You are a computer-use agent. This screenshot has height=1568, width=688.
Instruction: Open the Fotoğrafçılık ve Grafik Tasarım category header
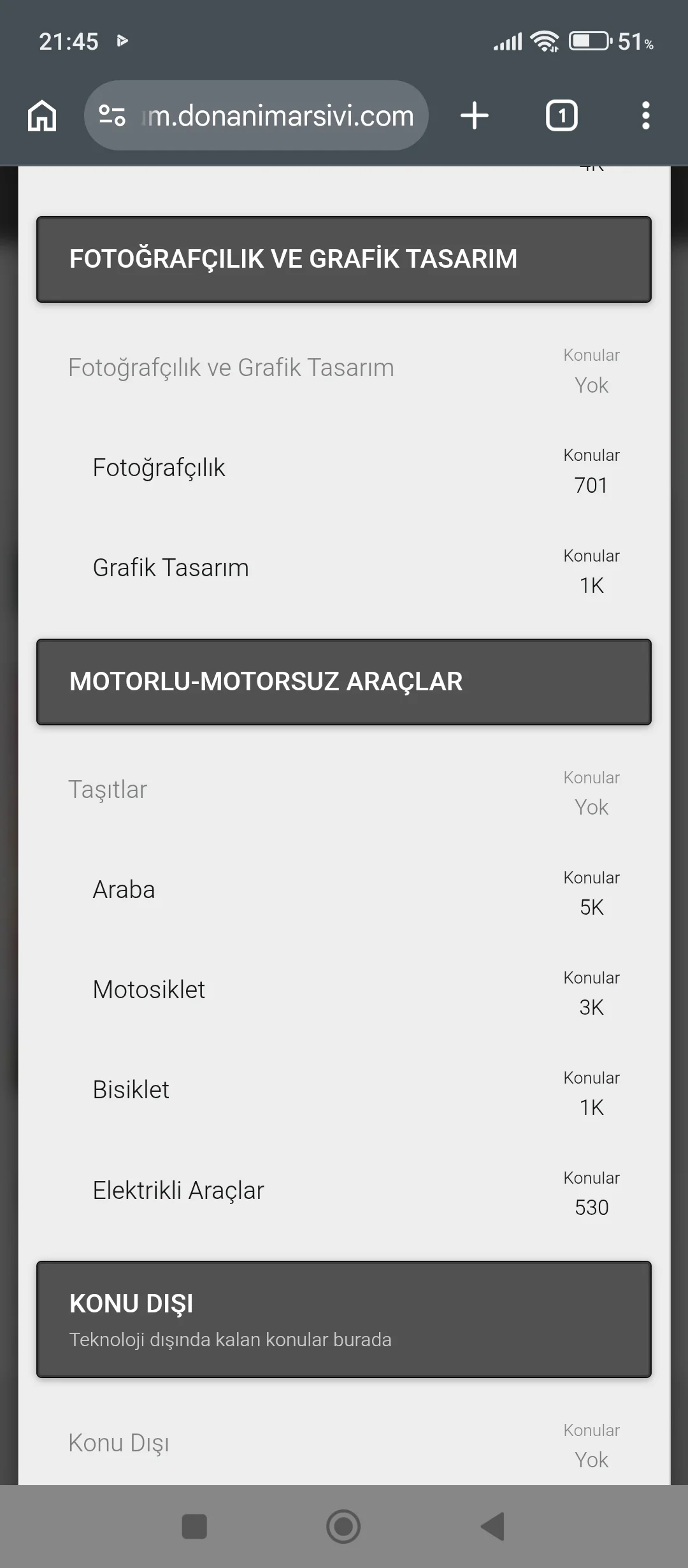pyautogui.click(x=293, y=259)
